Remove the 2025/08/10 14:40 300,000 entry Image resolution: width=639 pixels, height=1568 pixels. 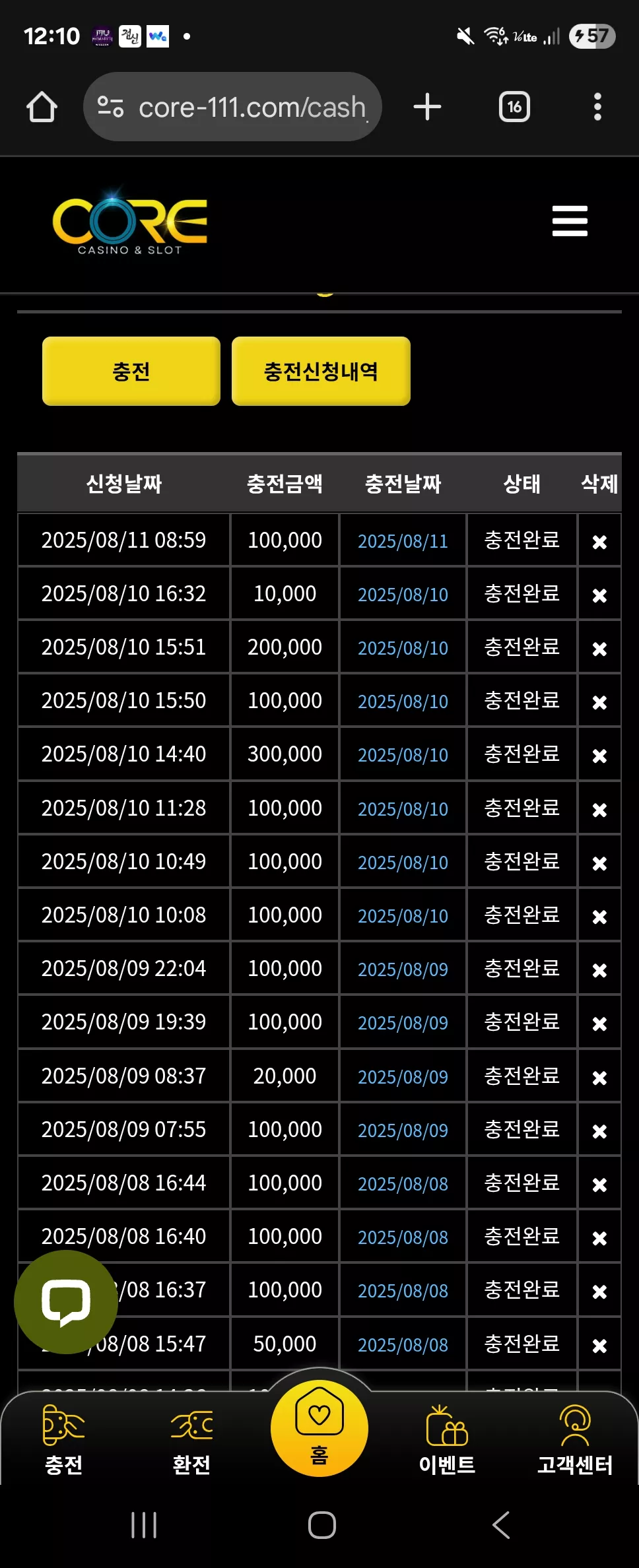(x=599, y=756)
